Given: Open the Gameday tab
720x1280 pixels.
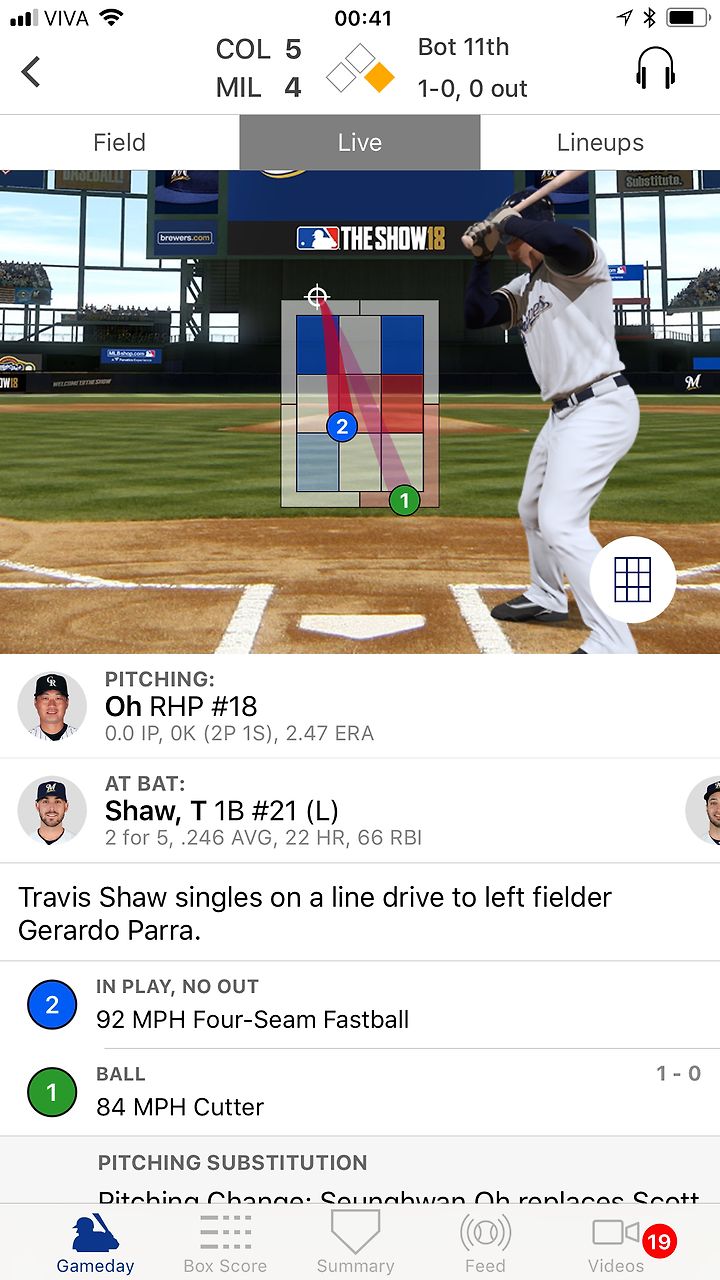Looking at the screenshot, I should 95,1242.
